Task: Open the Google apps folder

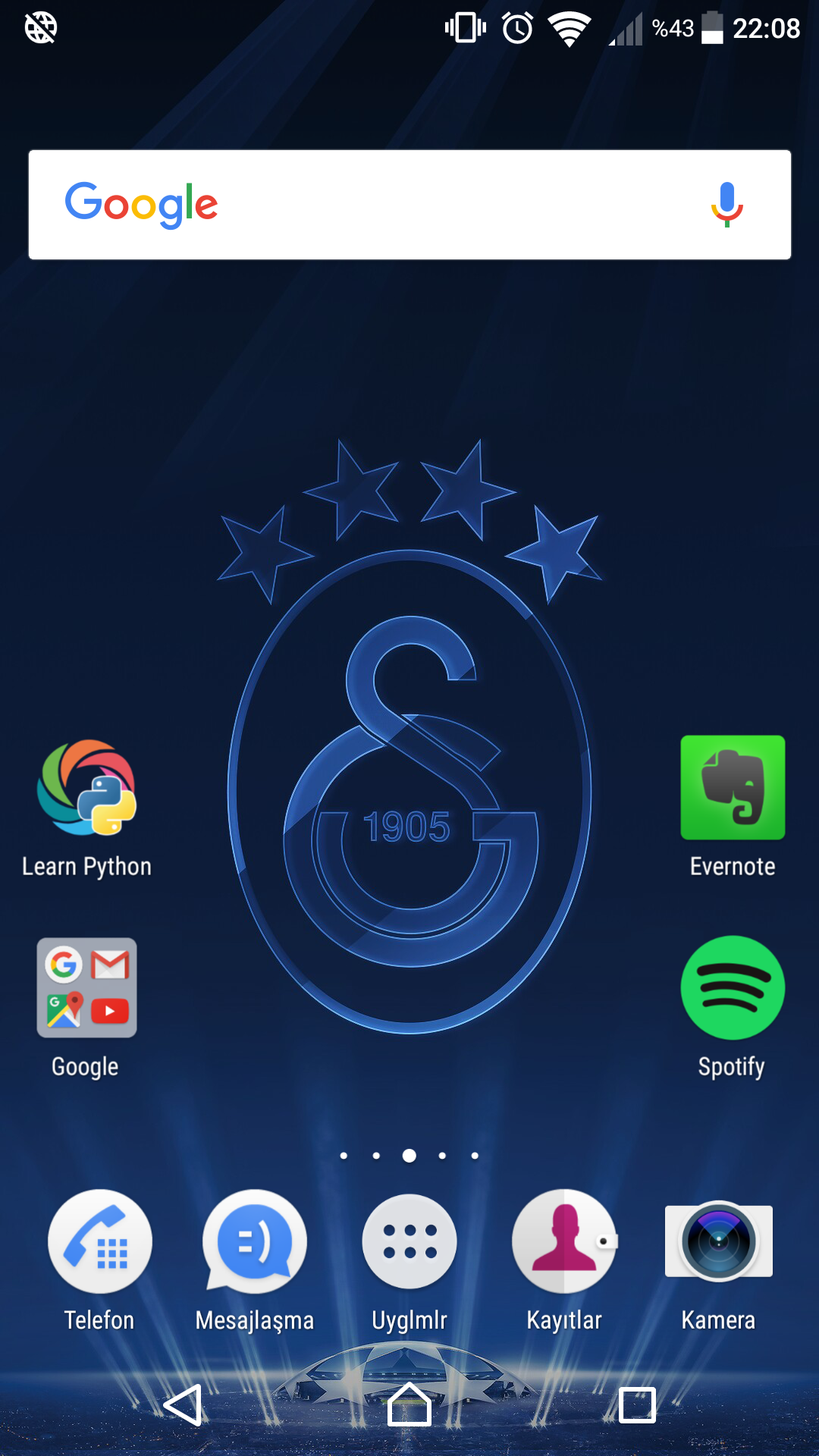Action: click(87, 988)
